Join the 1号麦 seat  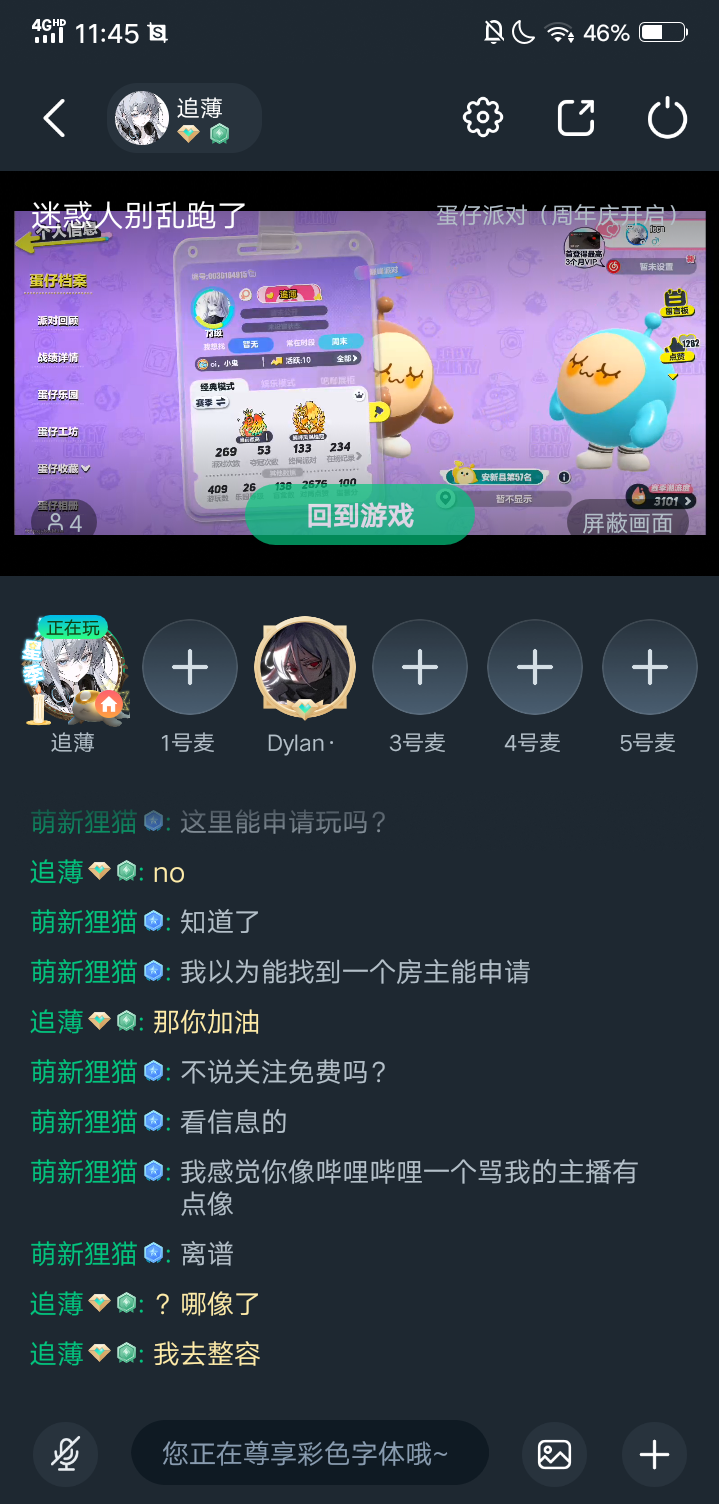click(x=190, y=667)
